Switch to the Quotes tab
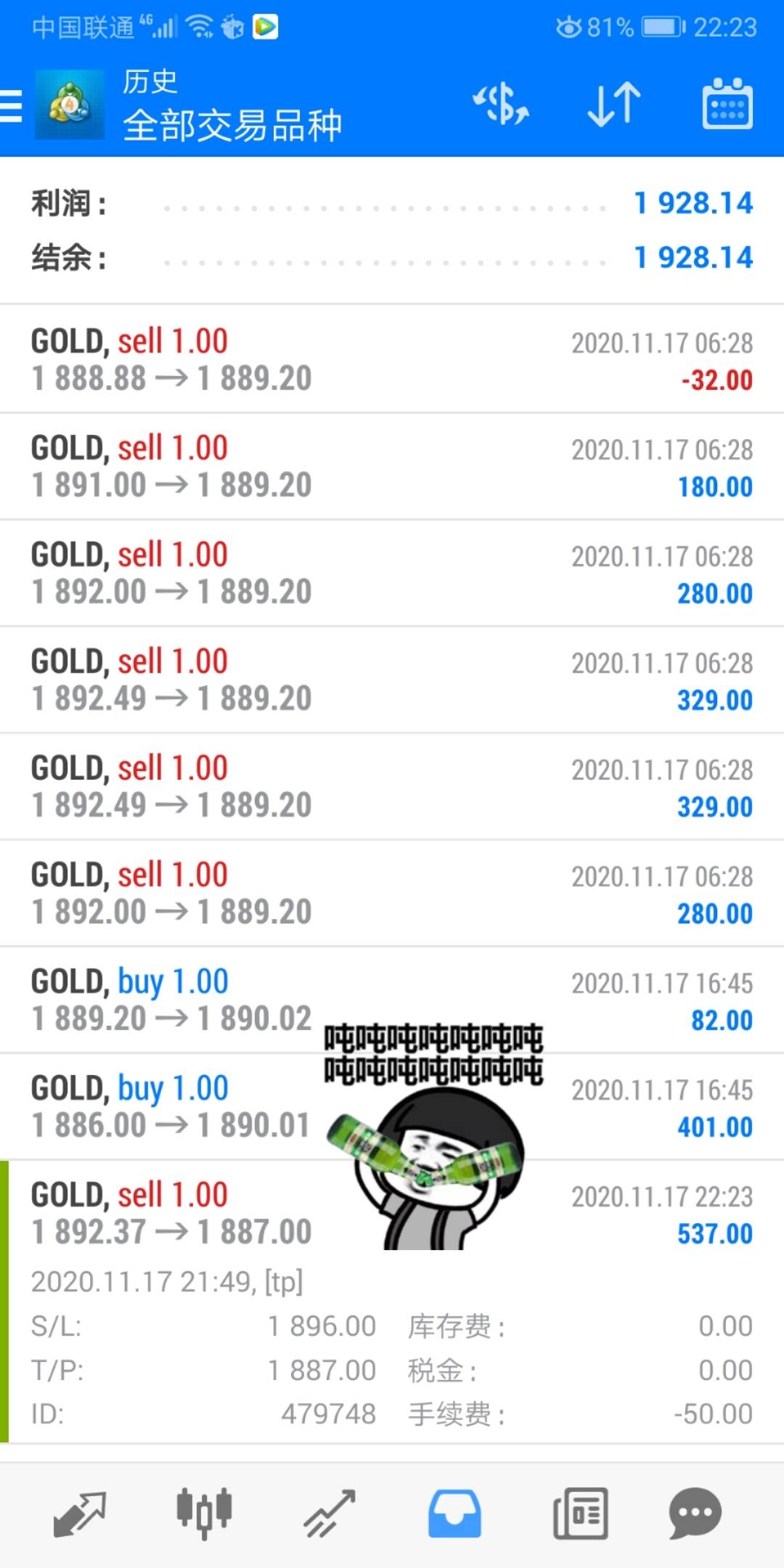The height and width of the screenshot is (1568, 784). 80,1514
